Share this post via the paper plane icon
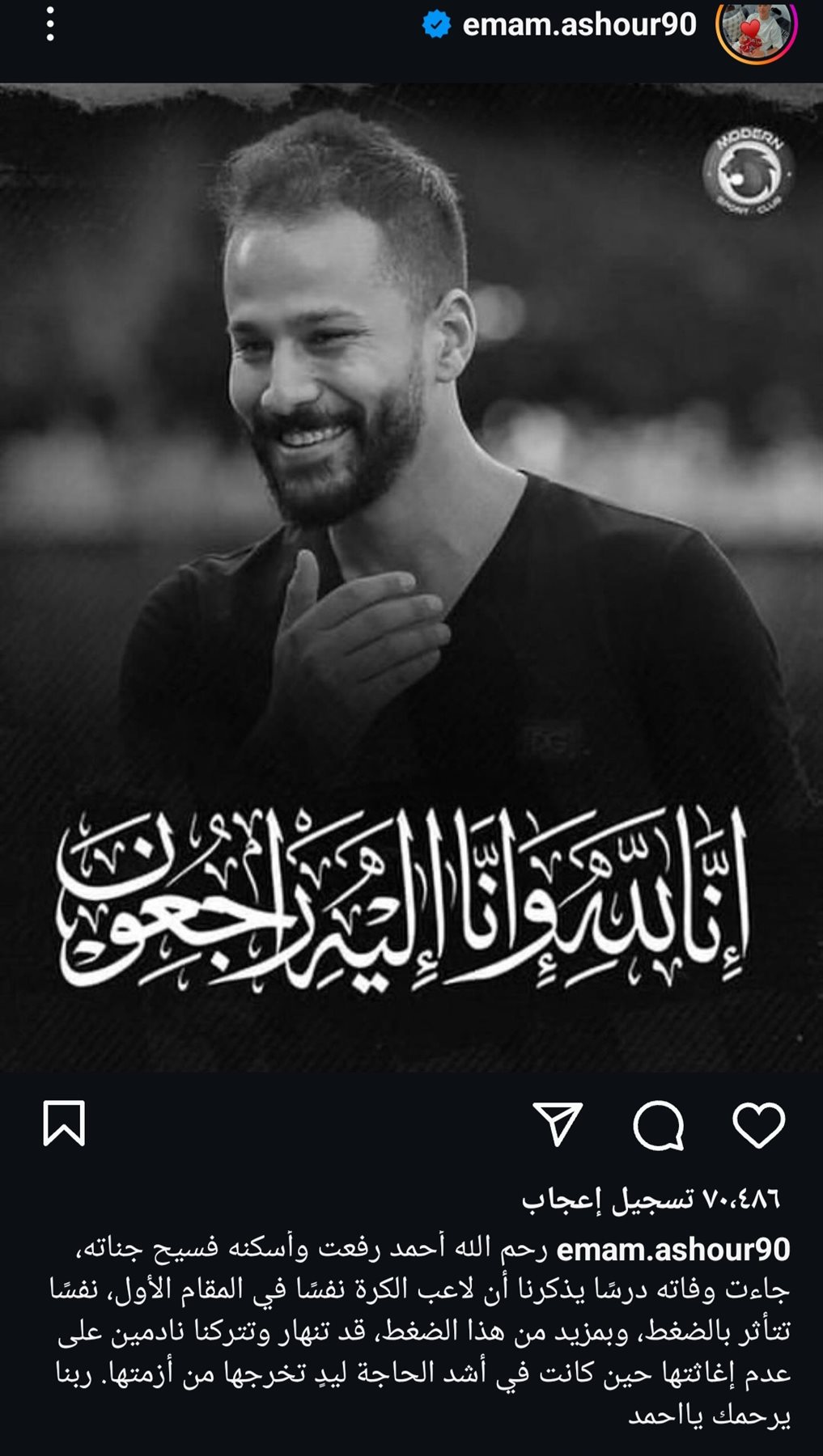The image size is (823, 1456). click(x=558, y=1124)
